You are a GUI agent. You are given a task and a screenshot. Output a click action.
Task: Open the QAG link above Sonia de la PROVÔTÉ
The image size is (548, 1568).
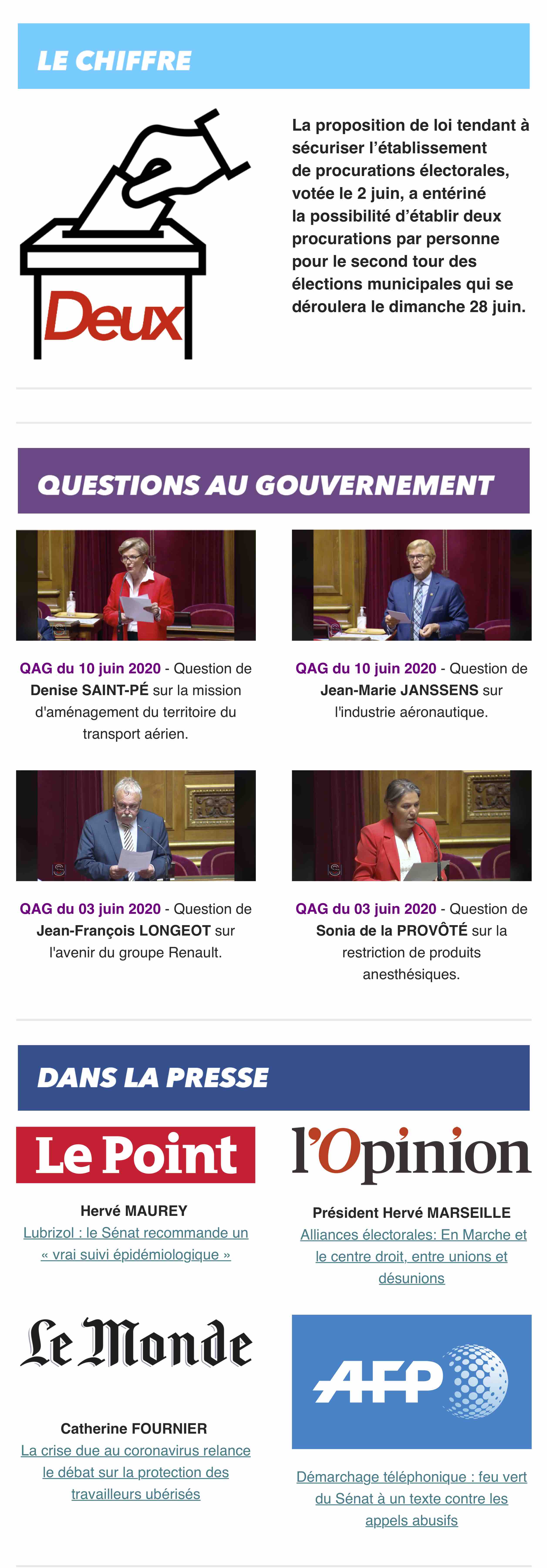(x=366, y=909)
